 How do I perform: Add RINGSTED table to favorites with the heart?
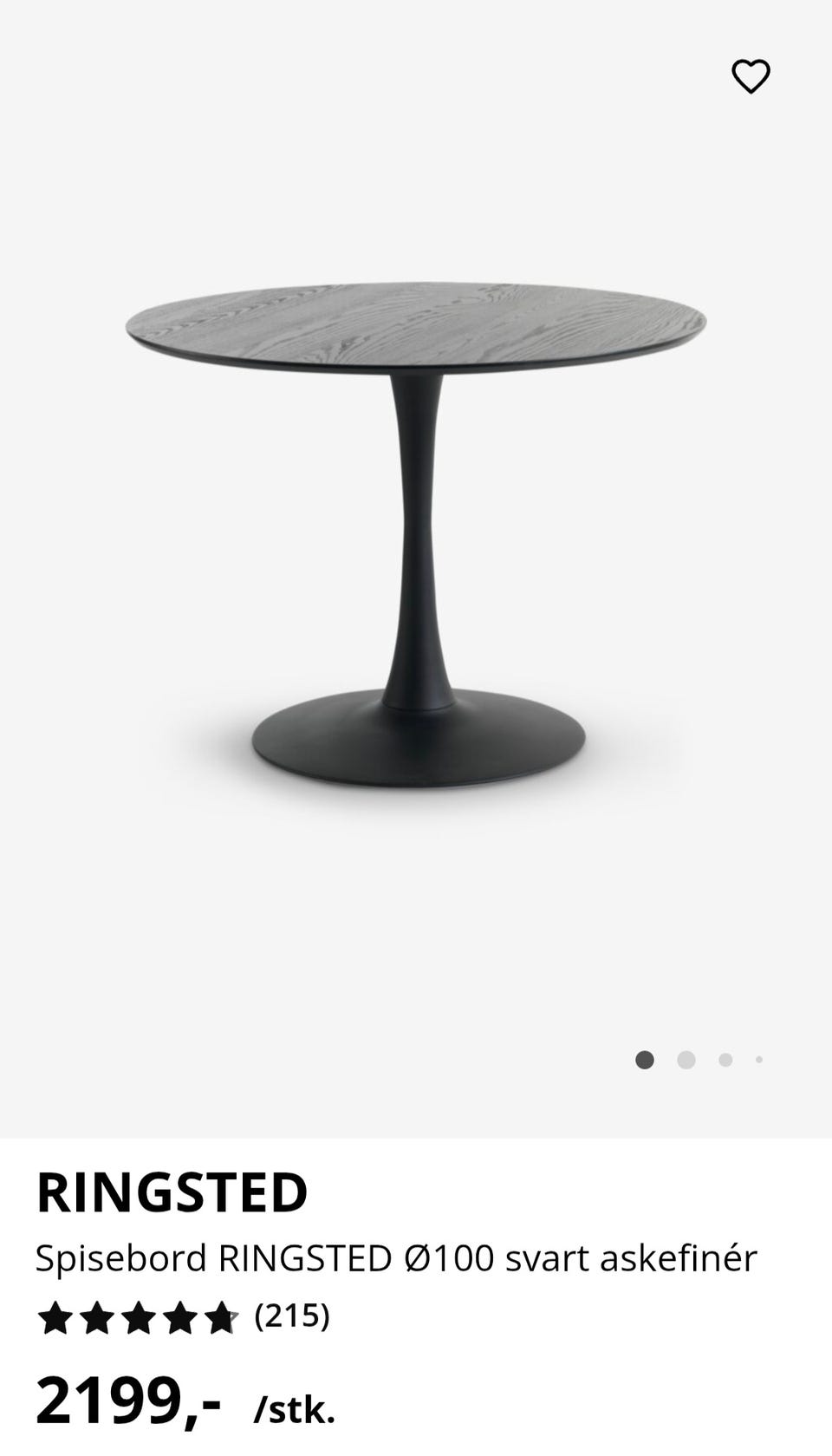751,76
